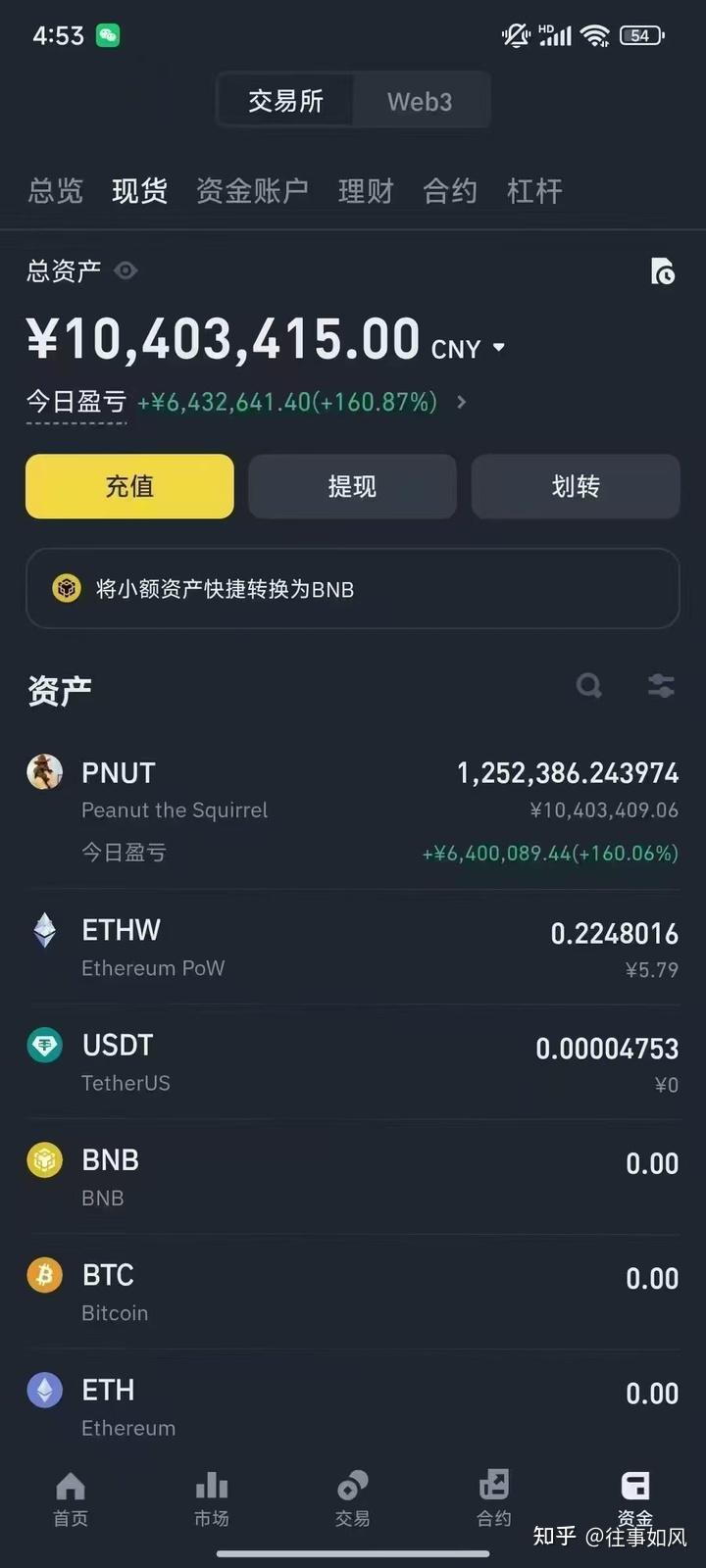Toggle total asset visibility eye icon
706x1568 pixels.
click(x=126, y=271)
